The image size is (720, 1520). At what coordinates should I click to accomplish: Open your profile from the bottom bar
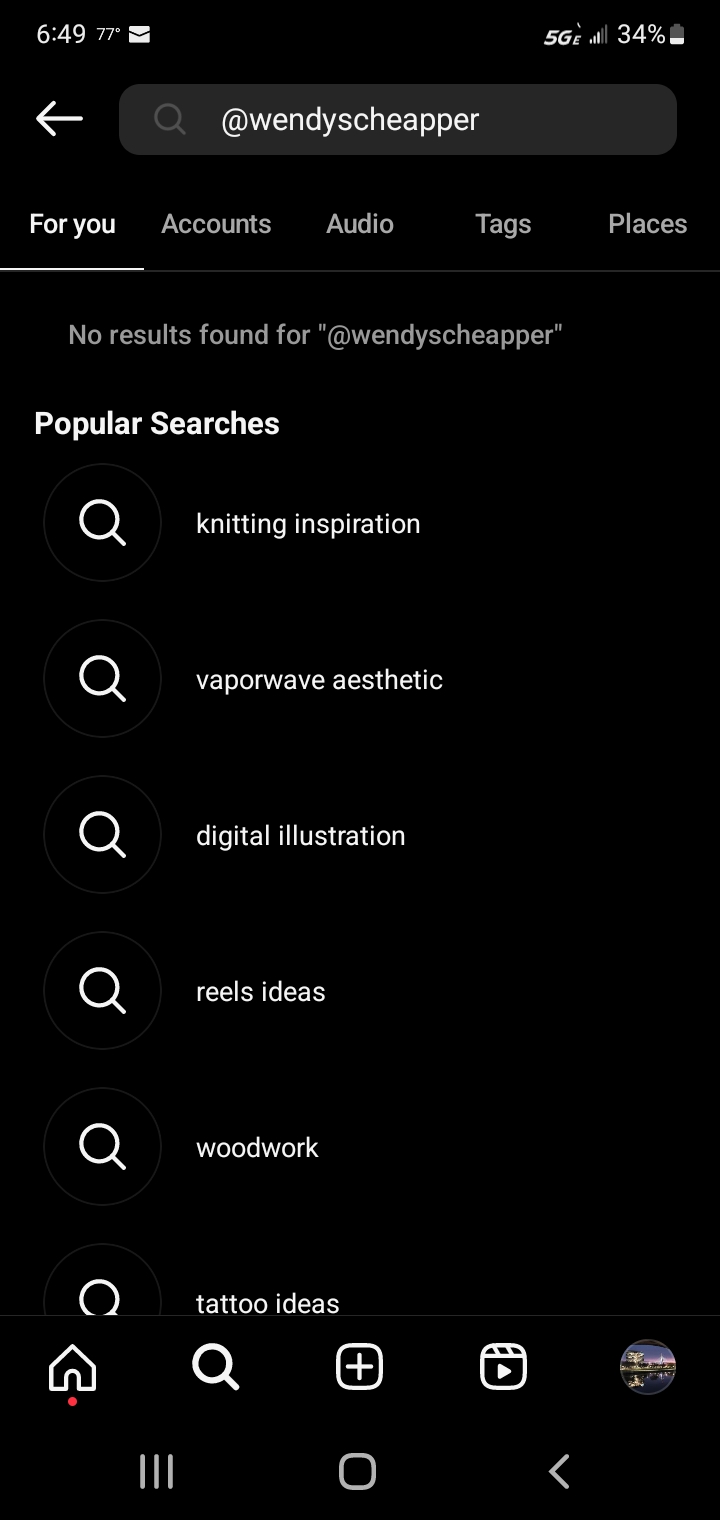tap(648, 1366)
